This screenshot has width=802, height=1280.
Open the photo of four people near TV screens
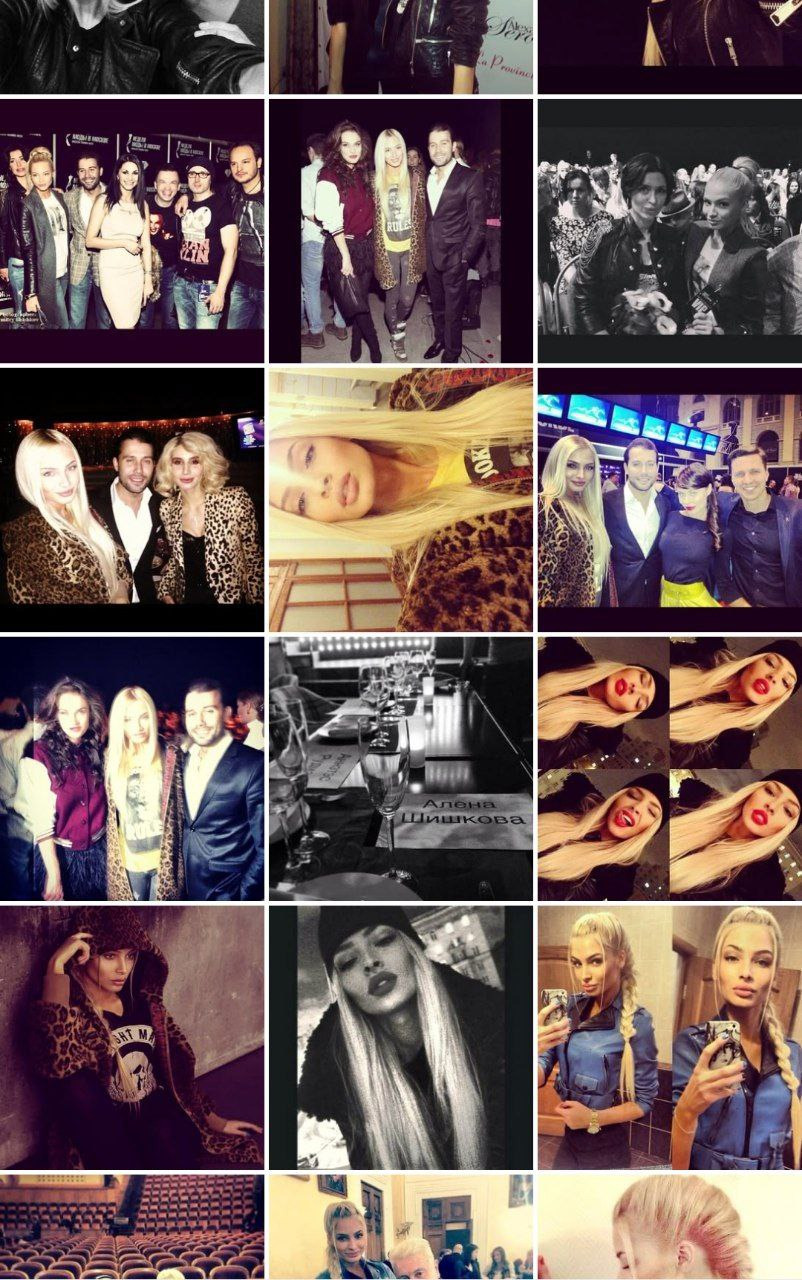[x=670, y=500]
